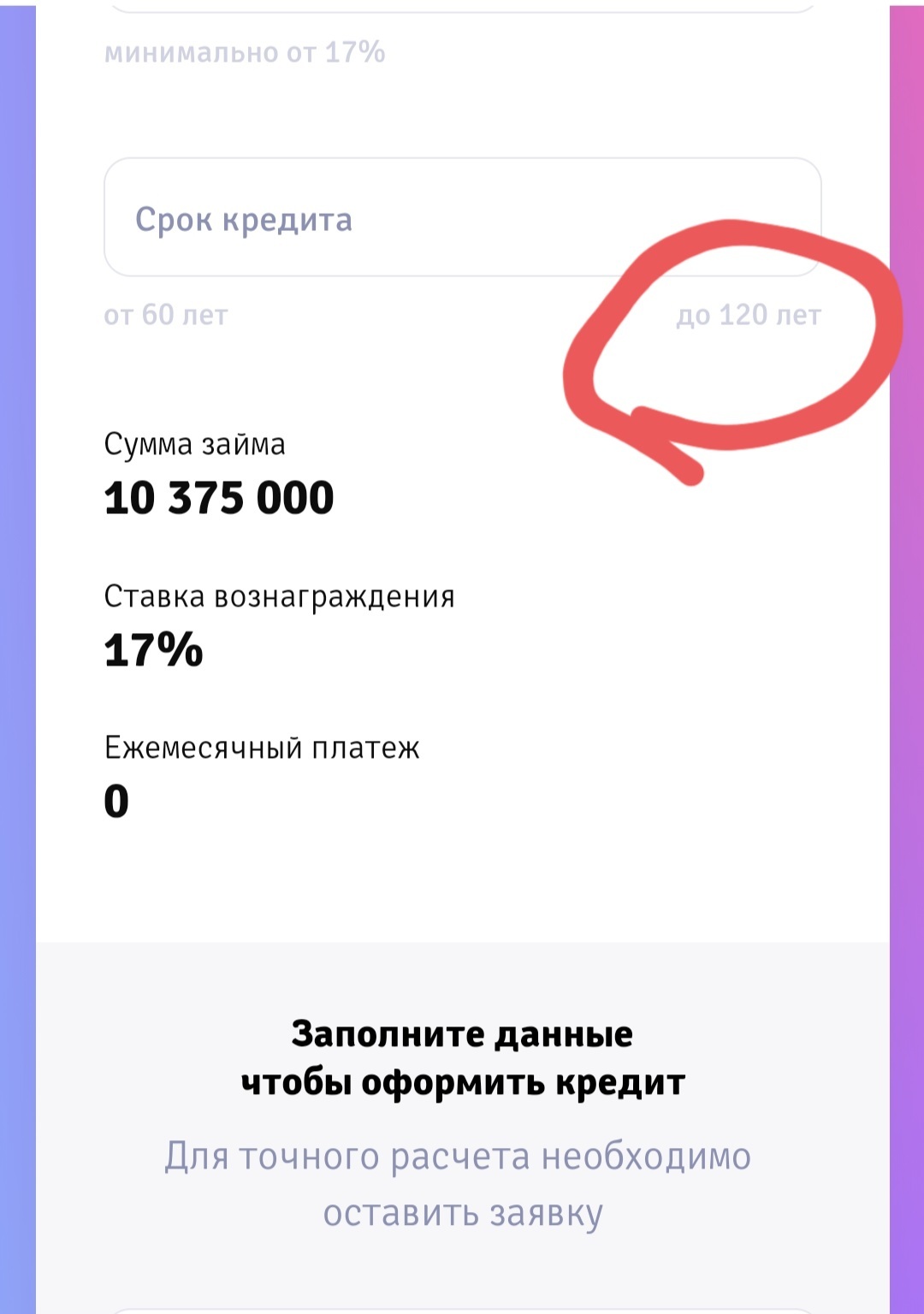The width and height of the screenshot is (924, 1314).
Task: Tap the Срок кредита input field
Action: pos(462,217)
